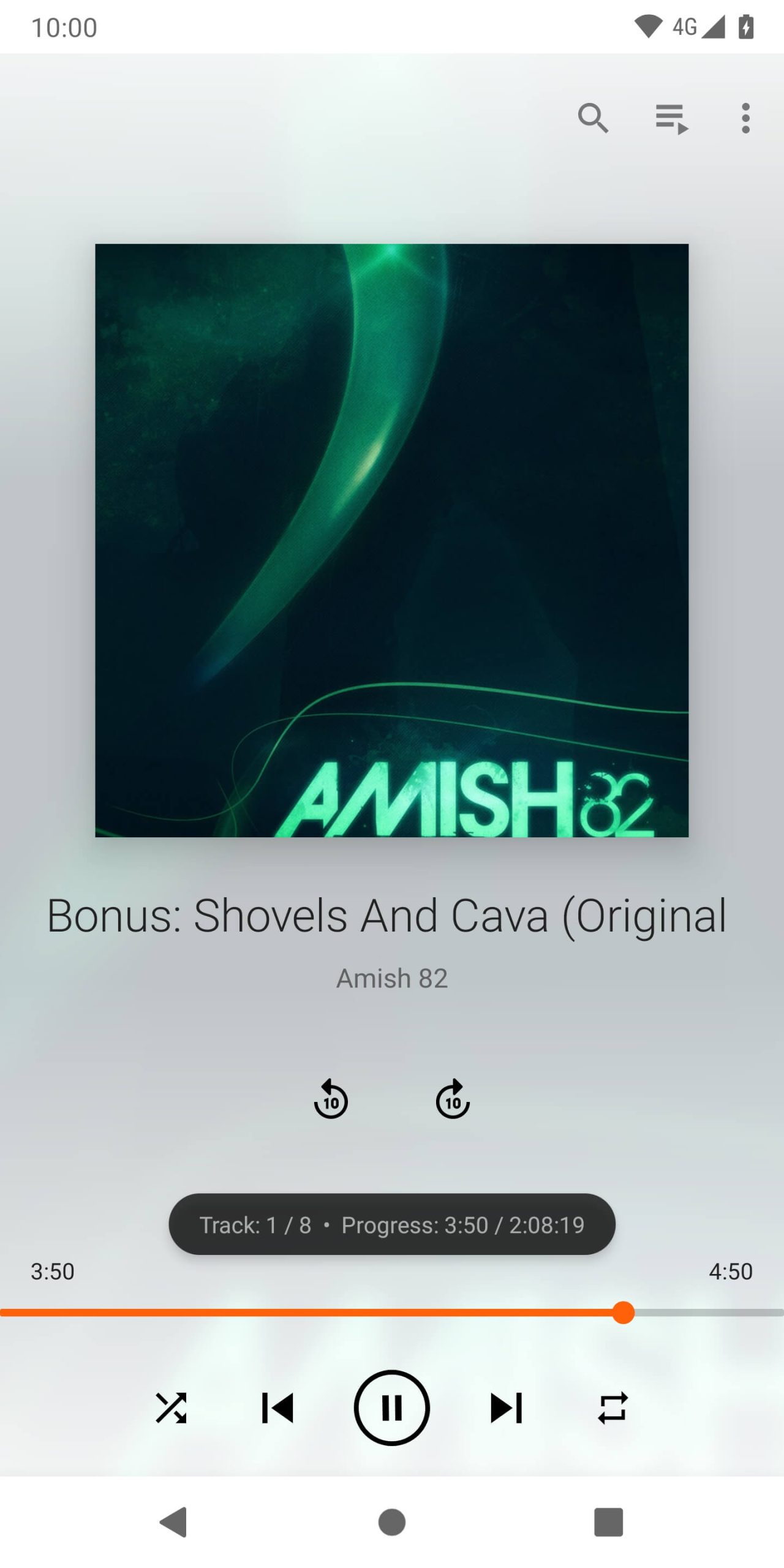
Task: Toggle shuffle mode
Action: 171,1408
